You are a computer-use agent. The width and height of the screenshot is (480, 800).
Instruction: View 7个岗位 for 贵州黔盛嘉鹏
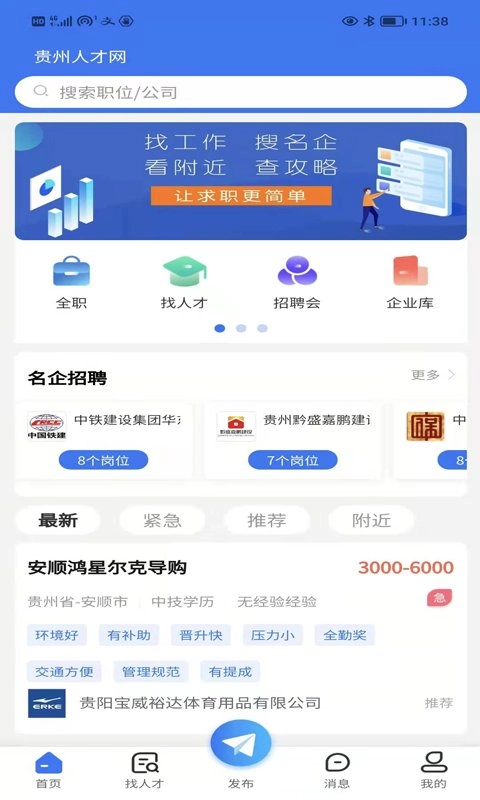[x=292, y=460]
